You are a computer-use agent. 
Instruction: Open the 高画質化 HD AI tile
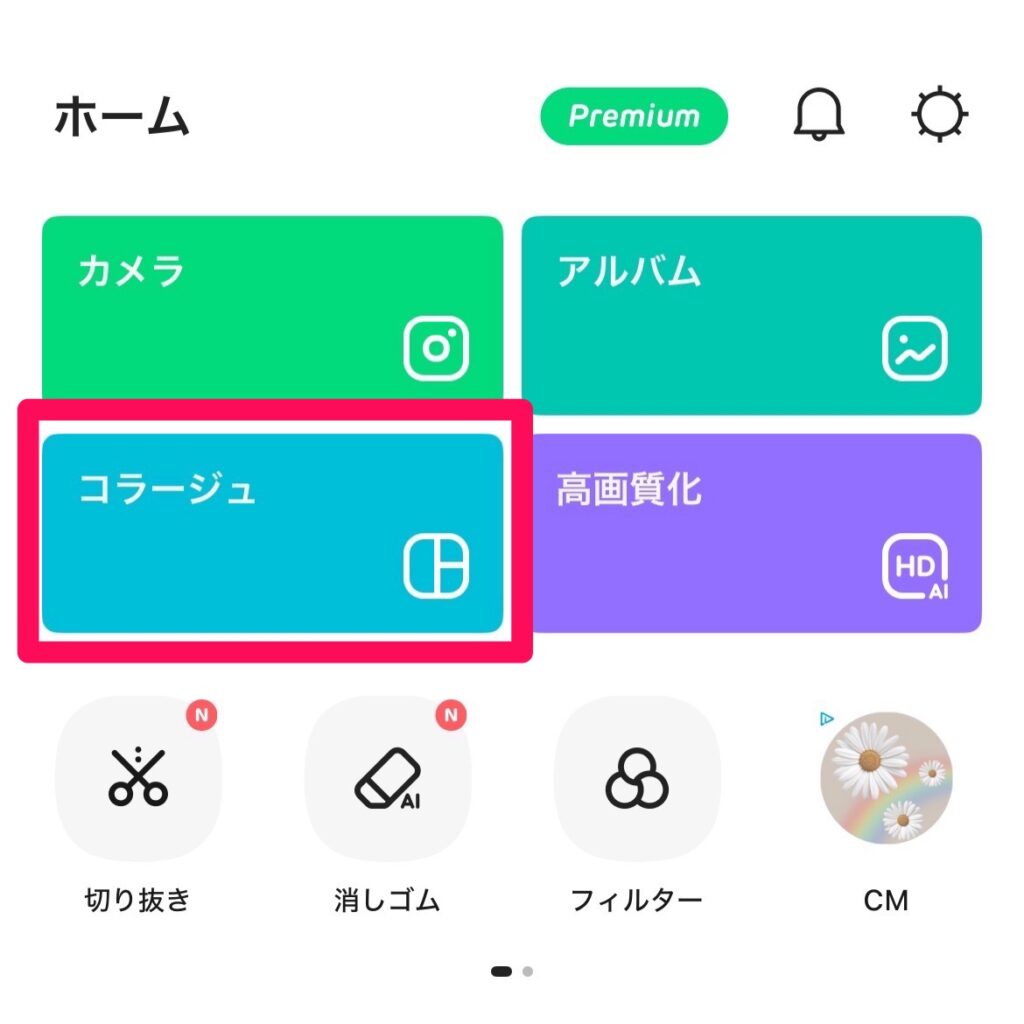click(751, 533)
